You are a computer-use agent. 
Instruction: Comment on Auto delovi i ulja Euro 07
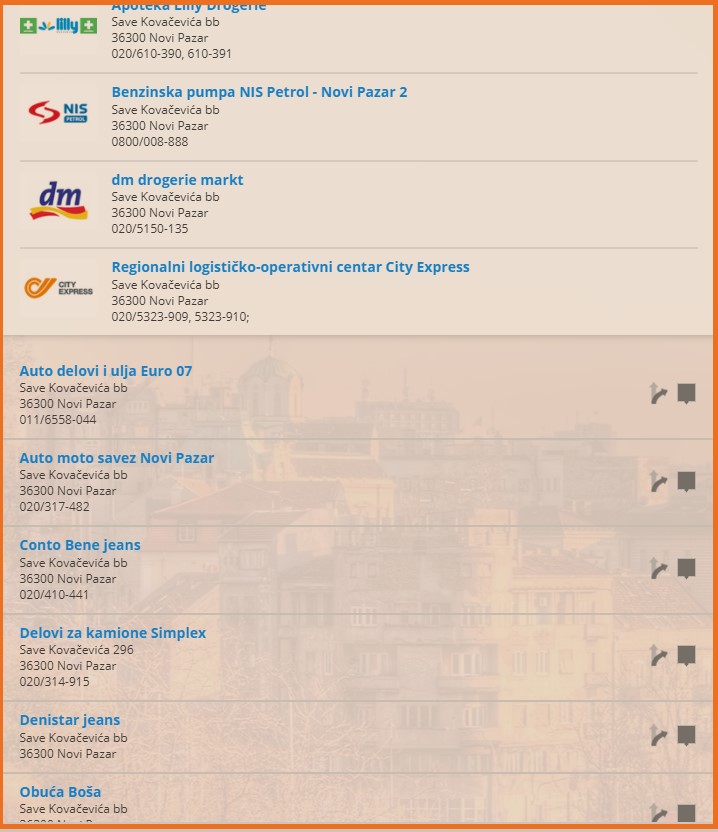pyautogui.click(x=686, y=394)
